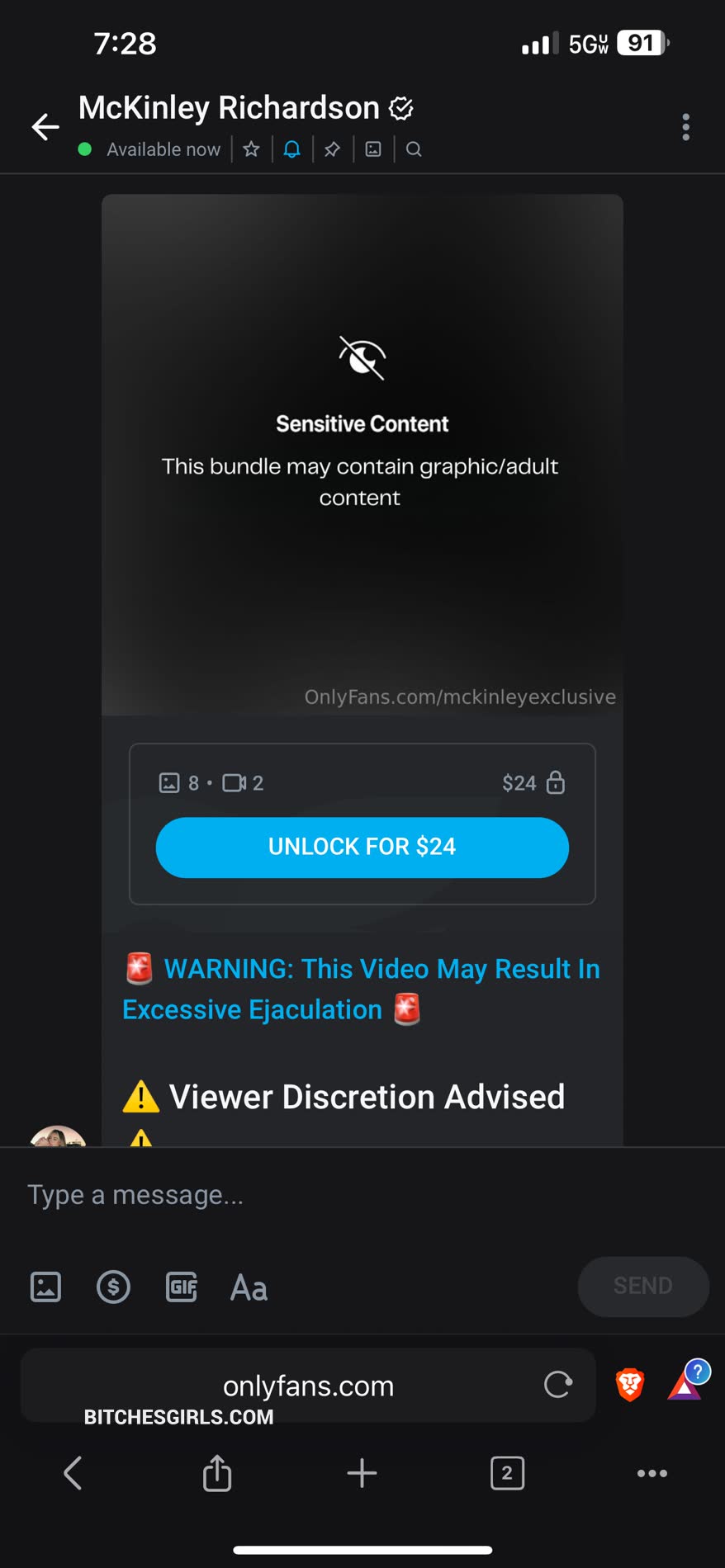Open the chat media gallery icon
725x1568 pixels.
pyautogui.click(x=373, y=149)
